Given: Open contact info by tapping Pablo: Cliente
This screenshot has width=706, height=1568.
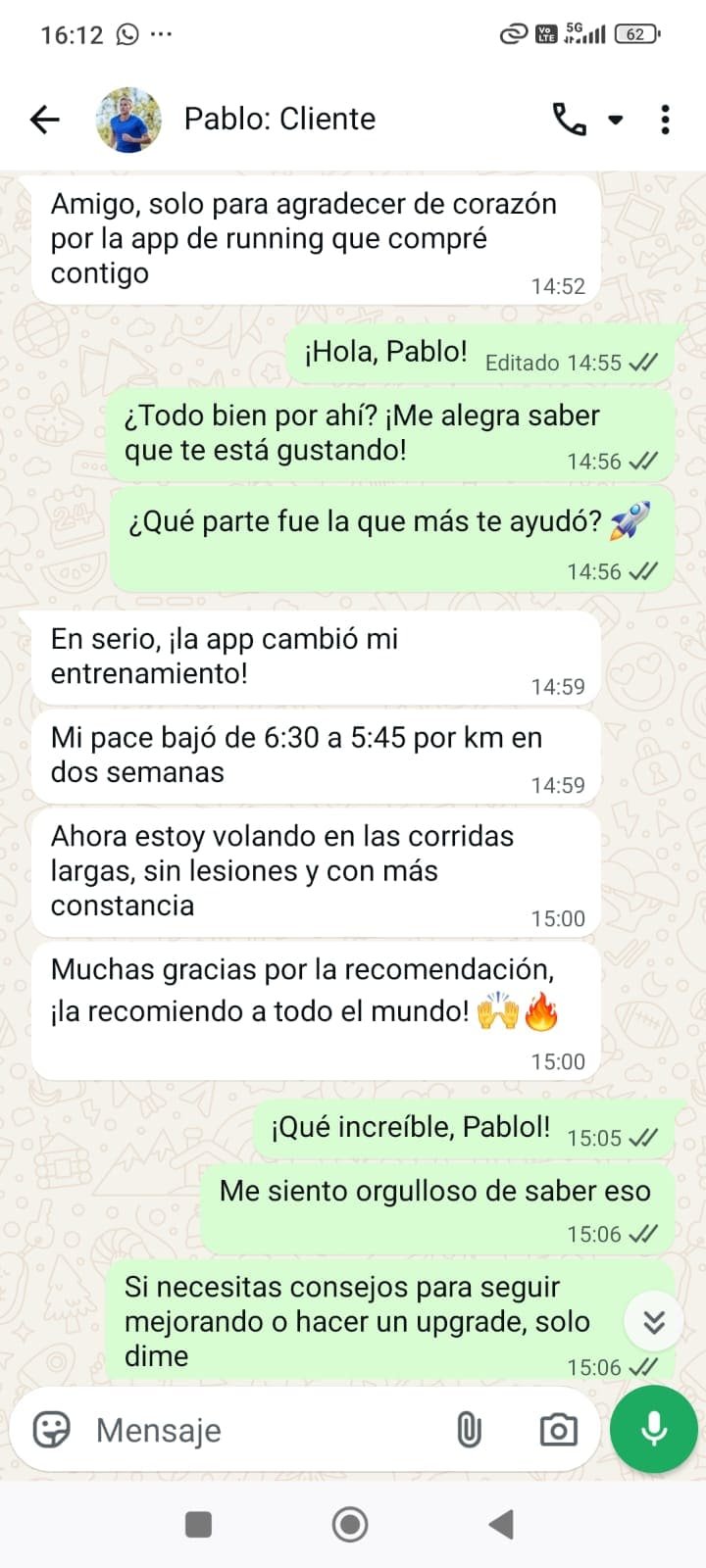Looking at the screenshot, I should 278,119.
